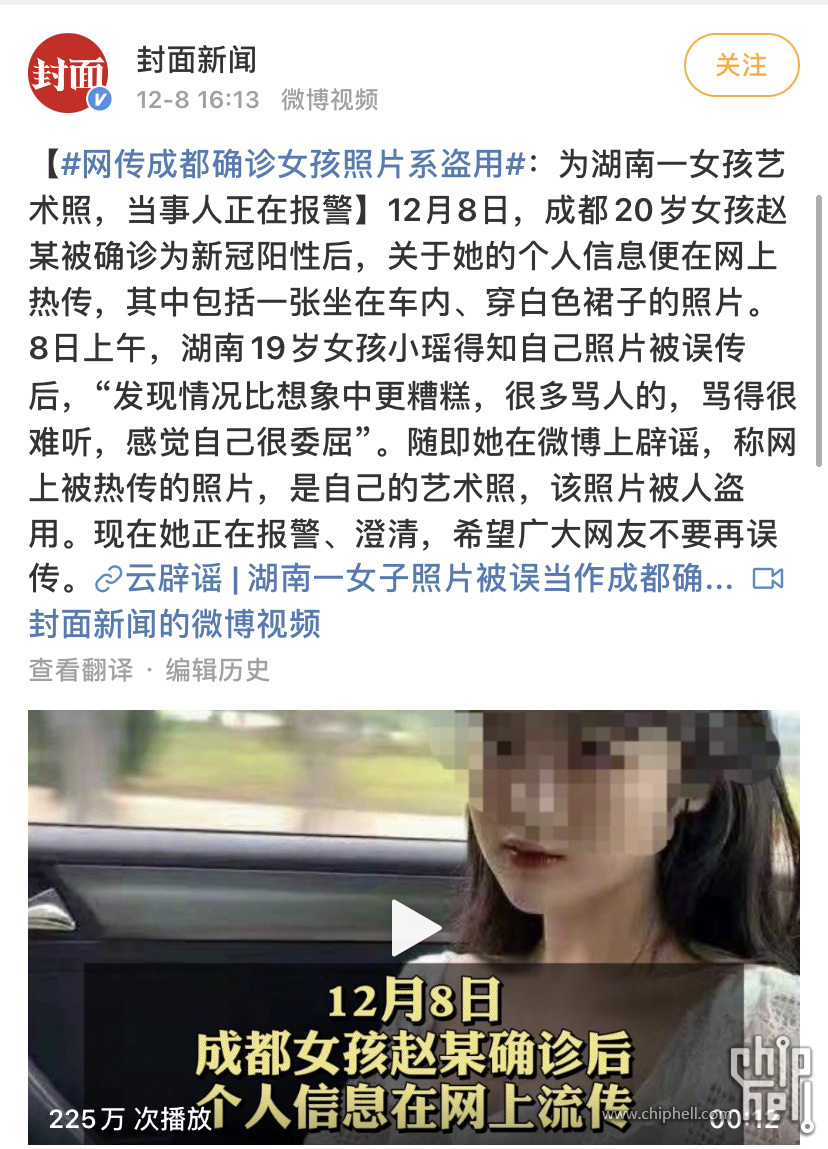Open 封面新闻的微博视频 link
Screen dimensions: 828x1149
[175, 623]
